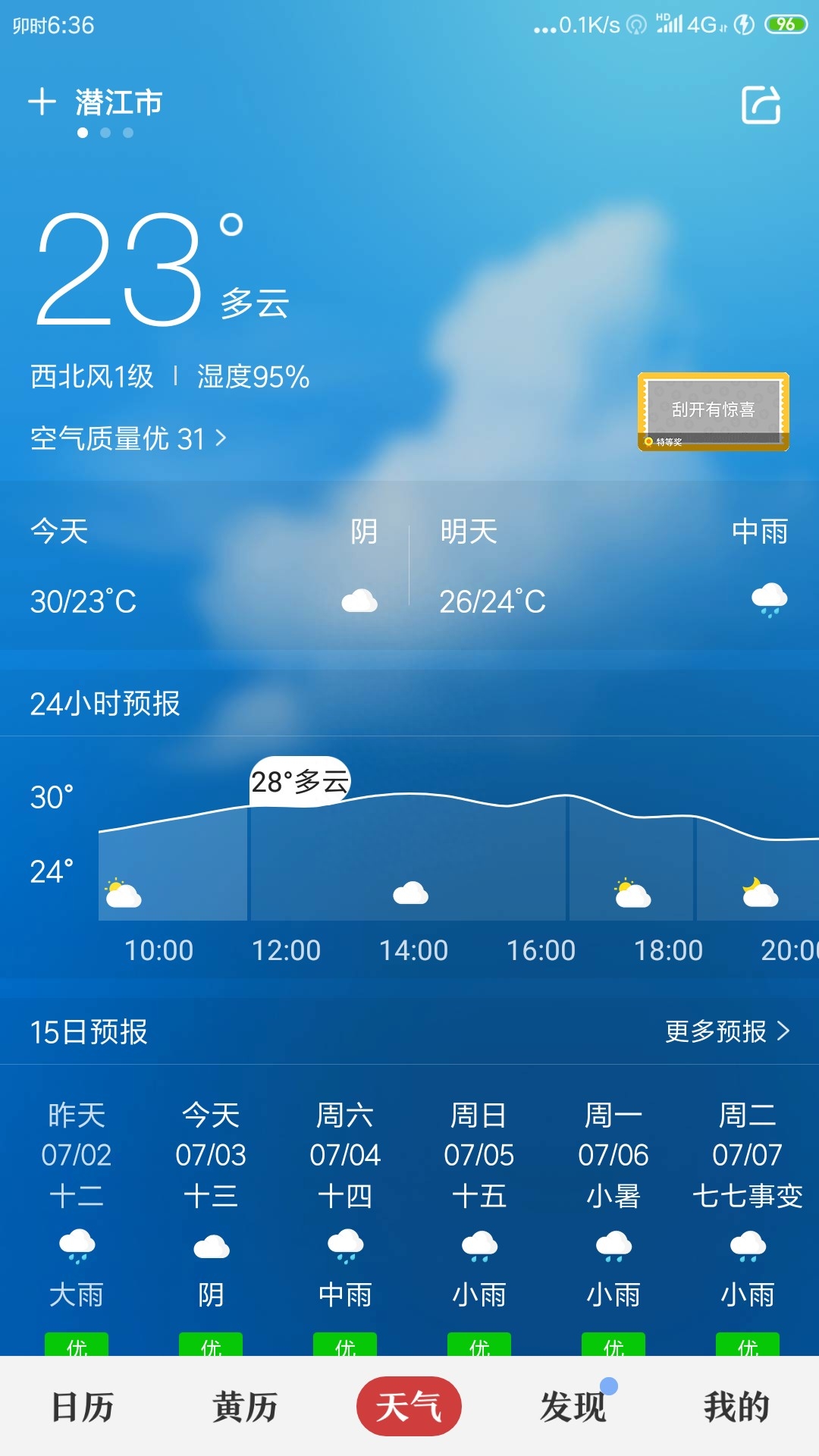819x1456 pixels.
Task: Tap the add city plus icon
Action: click(x=43, y=102)
